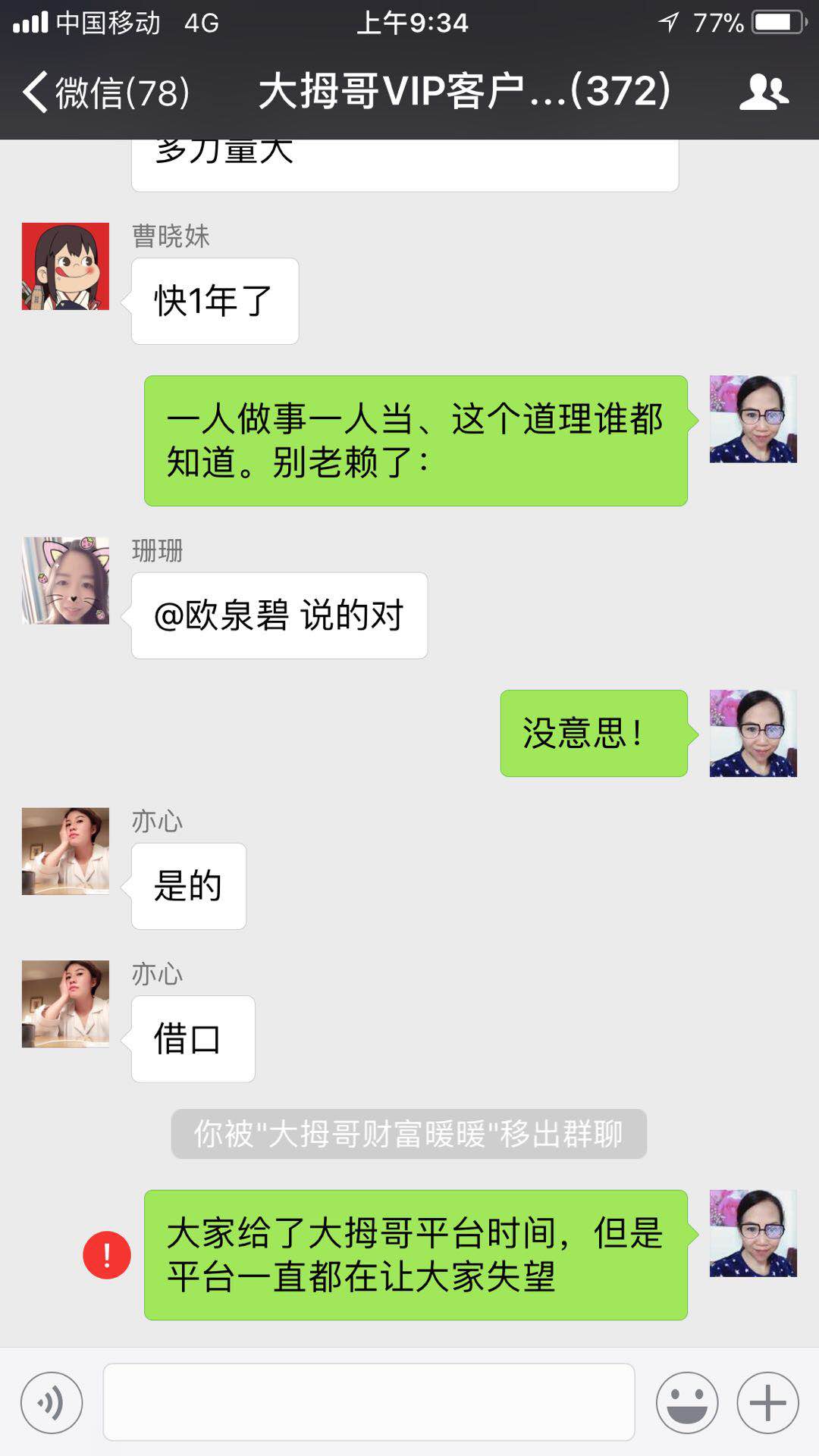The width and height of the screenshot is (819, 1456).
Task: Open the group members info icon
Action: [764, 92]
